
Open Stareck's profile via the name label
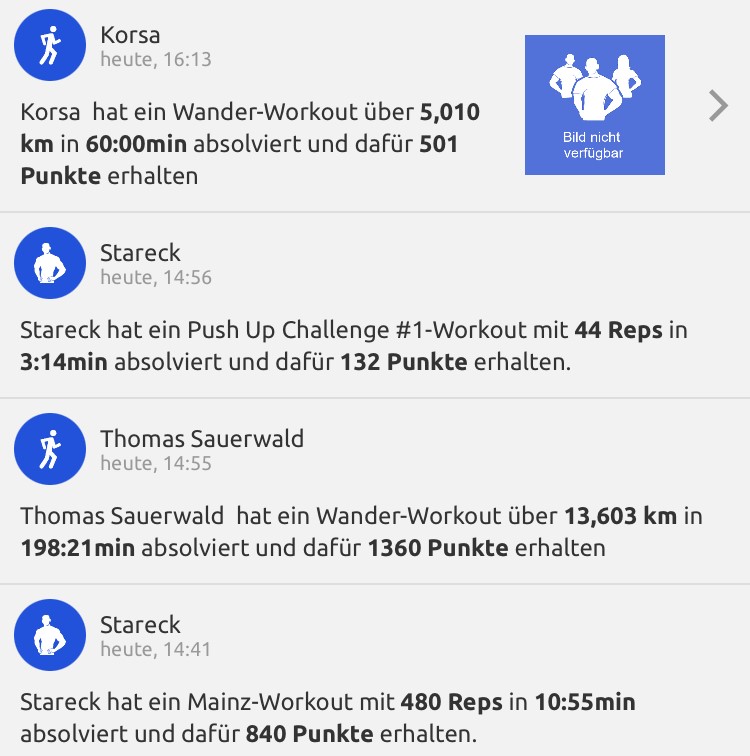pyautogui.click(x=138, y=253)
